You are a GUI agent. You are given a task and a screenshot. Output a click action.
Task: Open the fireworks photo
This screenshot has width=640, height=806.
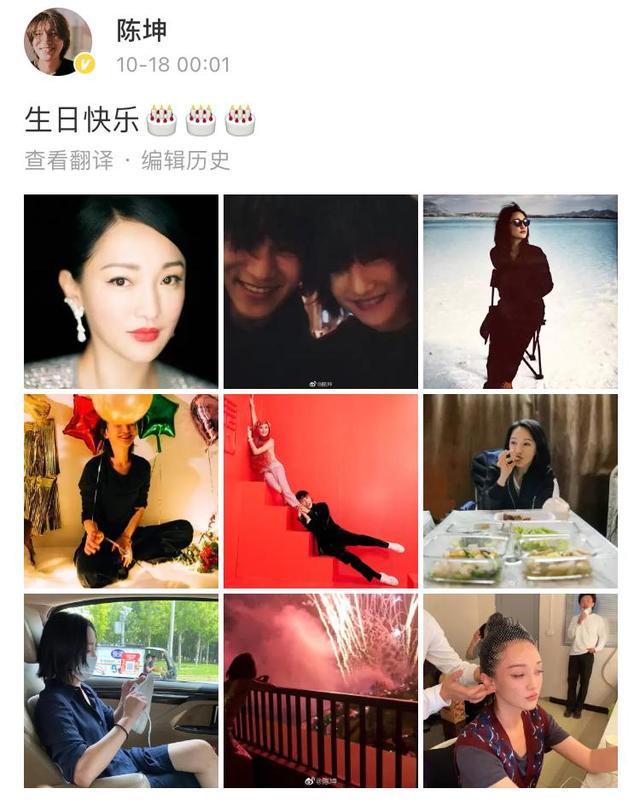coord(320,690)
